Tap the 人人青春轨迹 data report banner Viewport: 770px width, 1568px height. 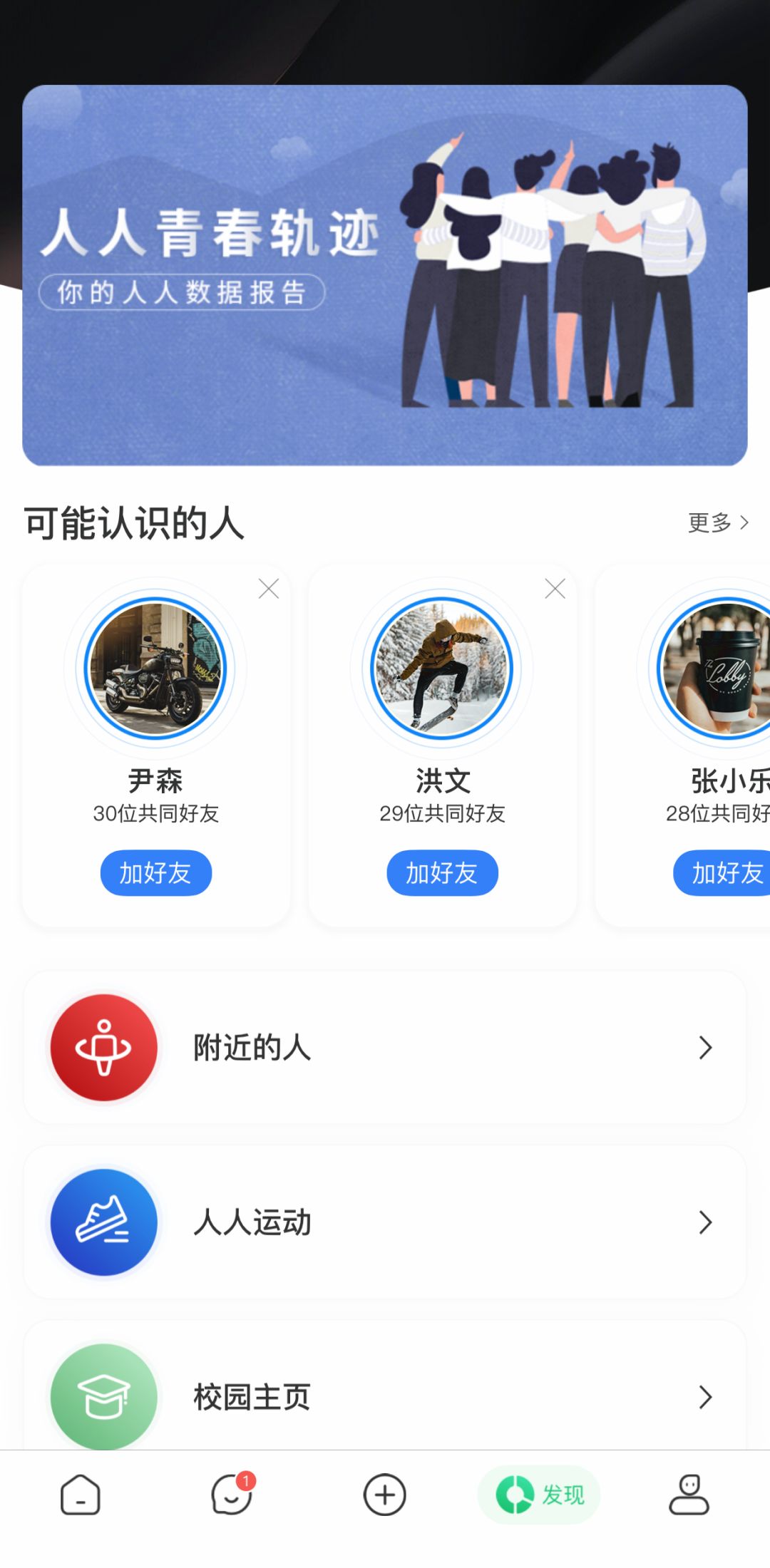point(385,274)
